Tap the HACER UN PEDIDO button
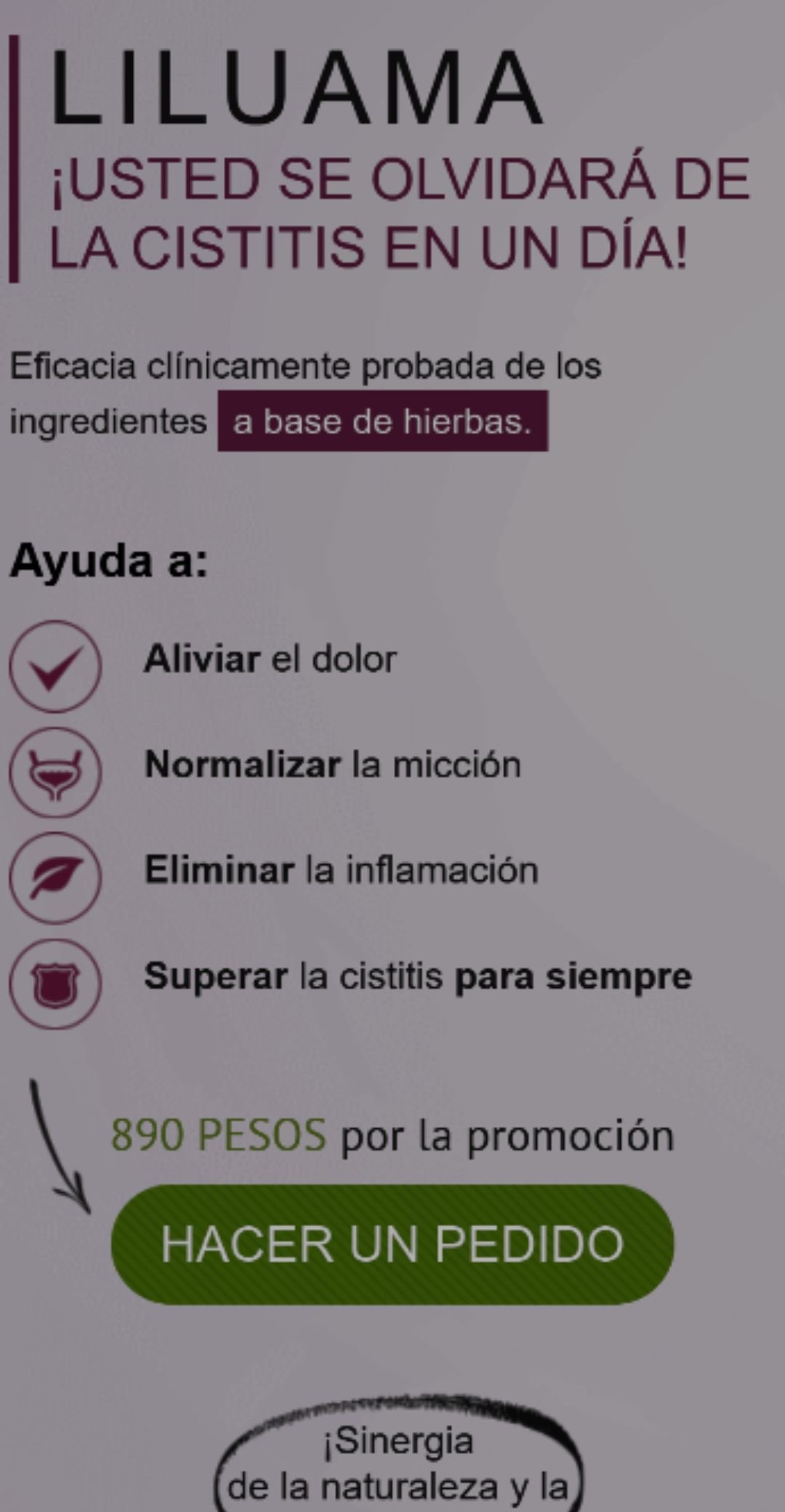The image size is (785, 1512). point(392,1244)
